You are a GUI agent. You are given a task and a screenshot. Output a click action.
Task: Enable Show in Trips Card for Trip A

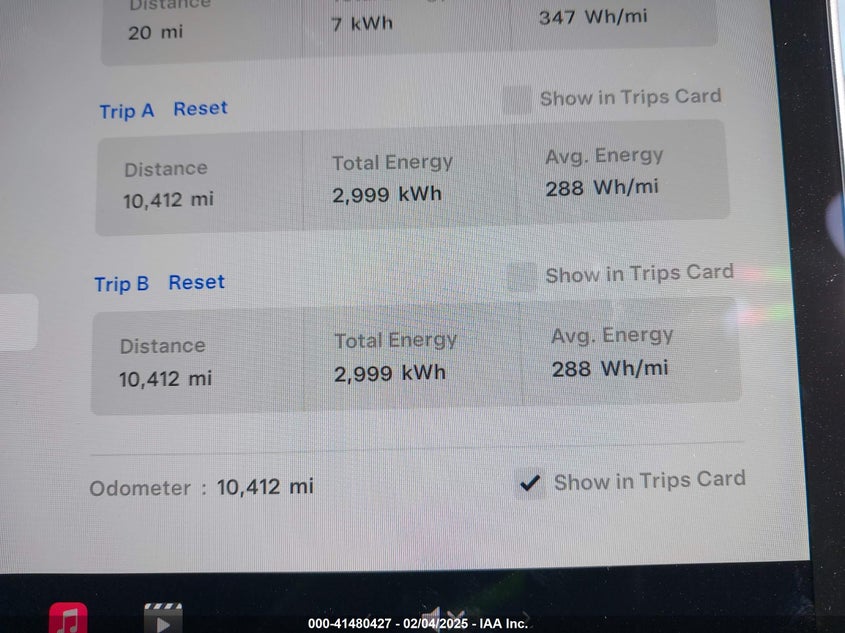(x=517, y=99)
